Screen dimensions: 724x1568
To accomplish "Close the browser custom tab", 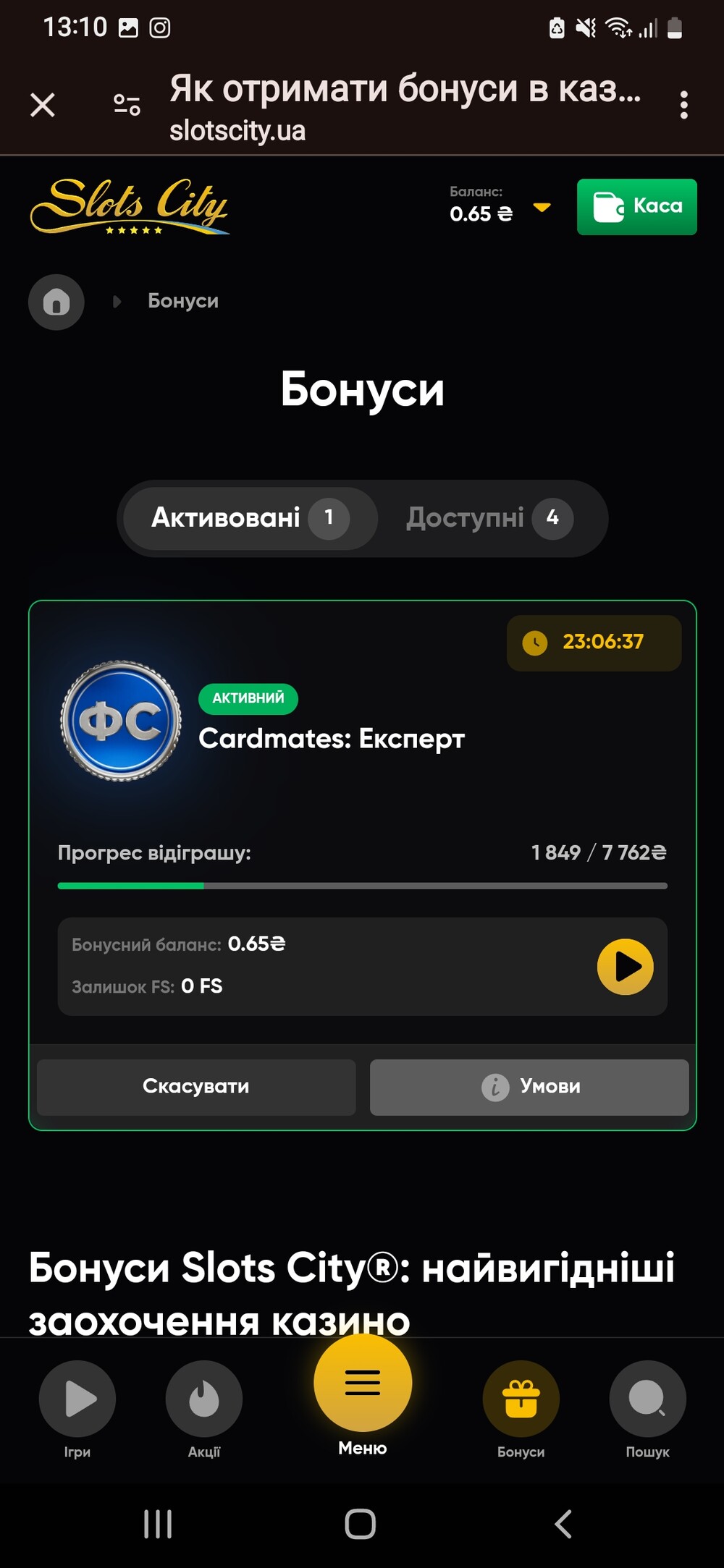I will tap(43, 106).
